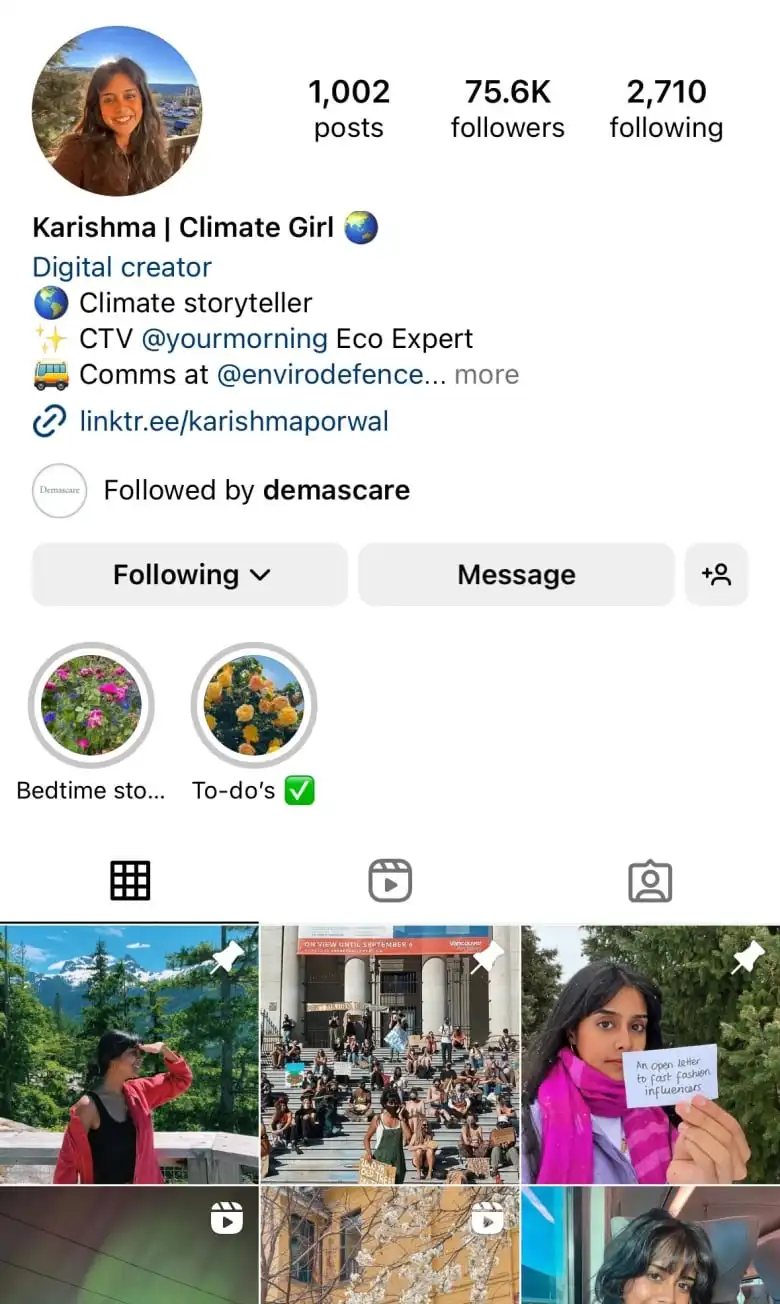Open the green aurora reel
This screenshot has height=1304, width=780.
(128, 1247)
